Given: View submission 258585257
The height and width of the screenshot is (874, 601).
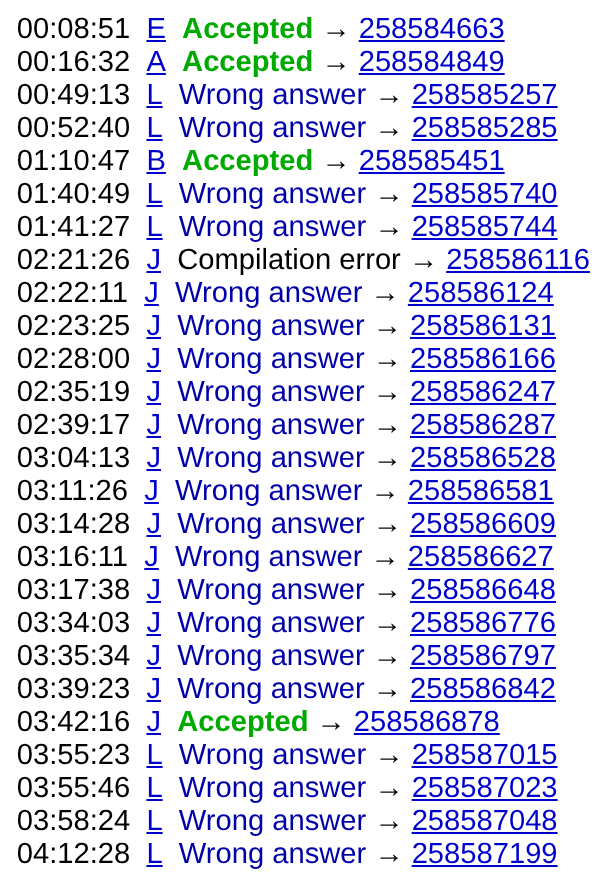Looking at the screenshot, I should click(484, 95).
